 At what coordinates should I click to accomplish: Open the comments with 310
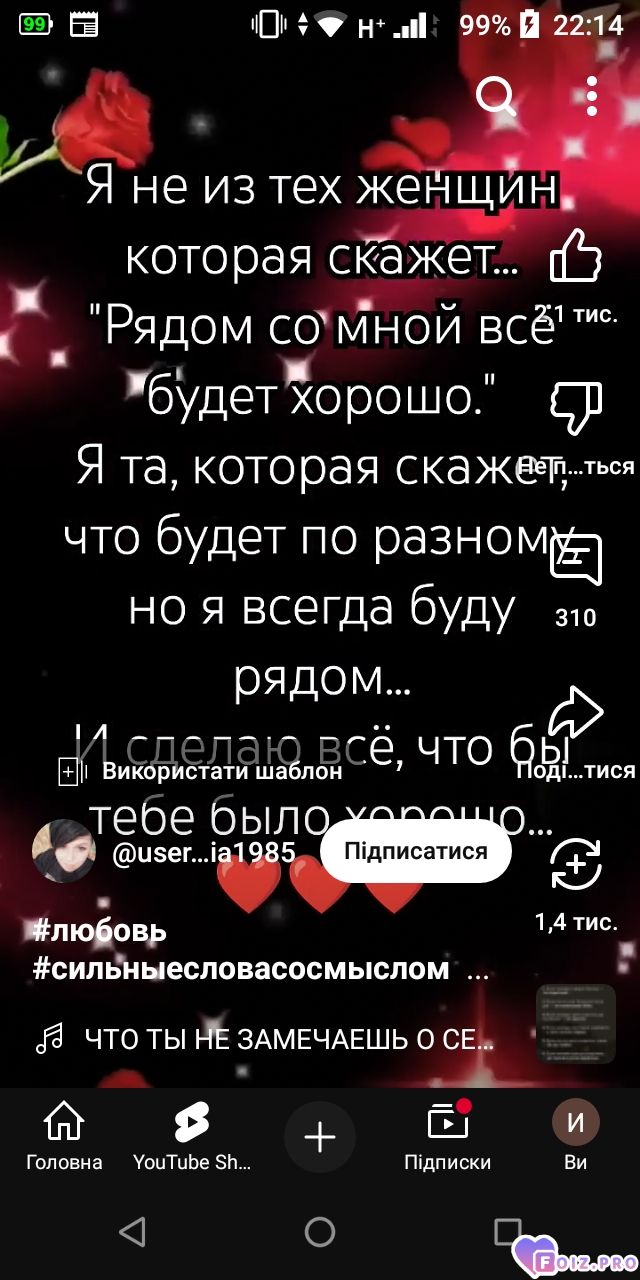point(577,561)
